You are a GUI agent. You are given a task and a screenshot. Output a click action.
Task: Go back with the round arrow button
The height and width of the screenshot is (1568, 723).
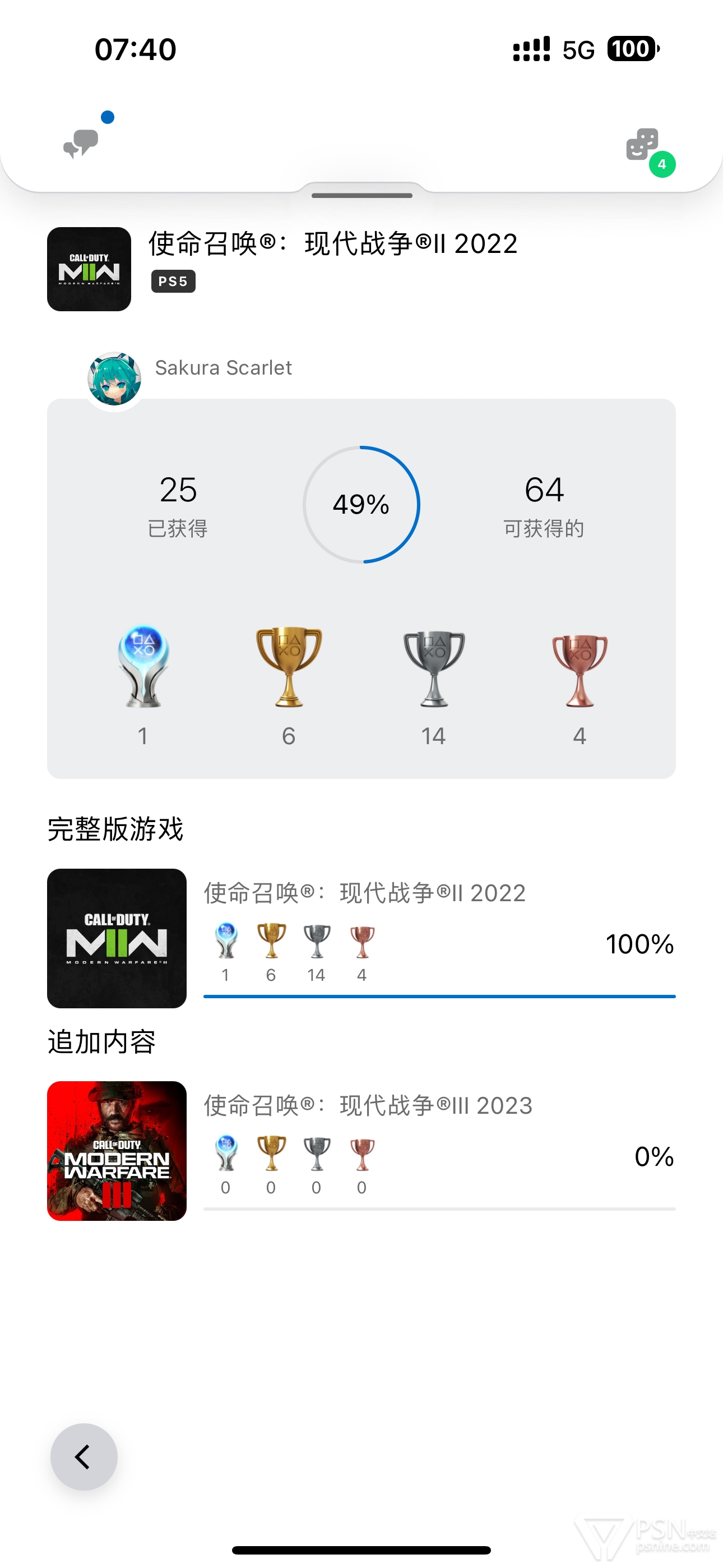coord(84,1456)
